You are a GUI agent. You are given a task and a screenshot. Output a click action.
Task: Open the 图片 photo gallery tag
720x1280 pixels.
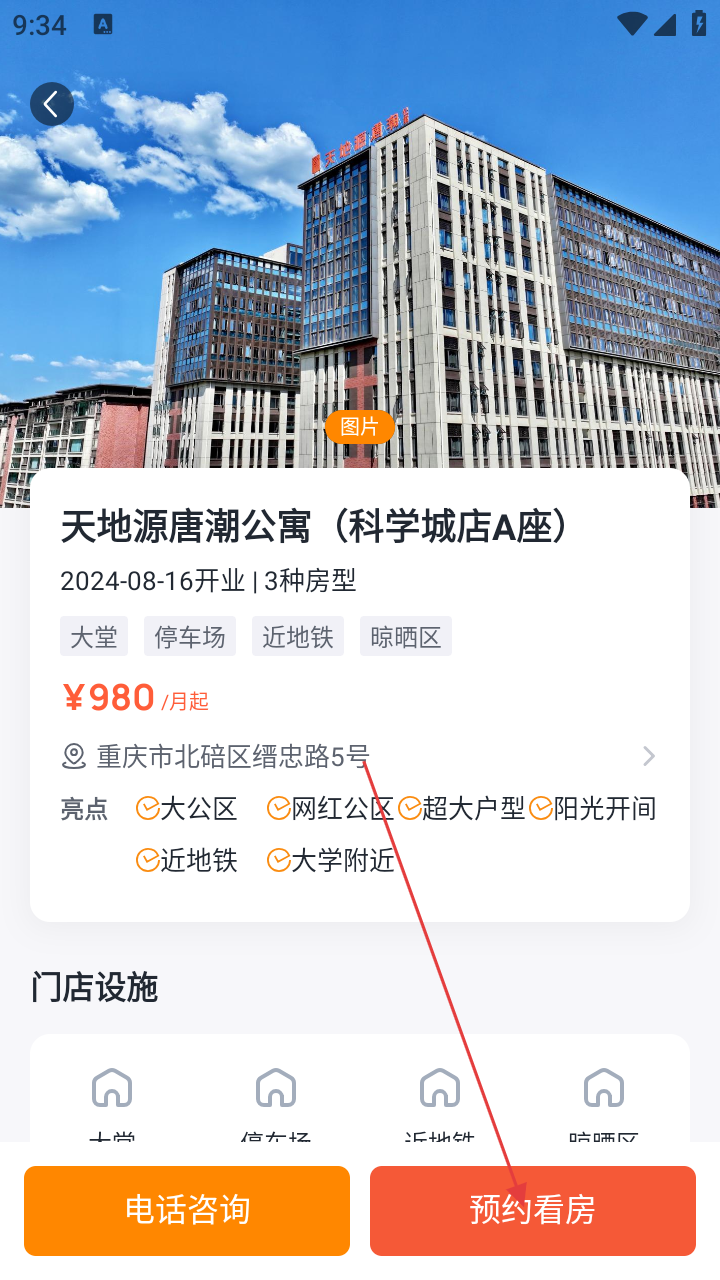360,427
